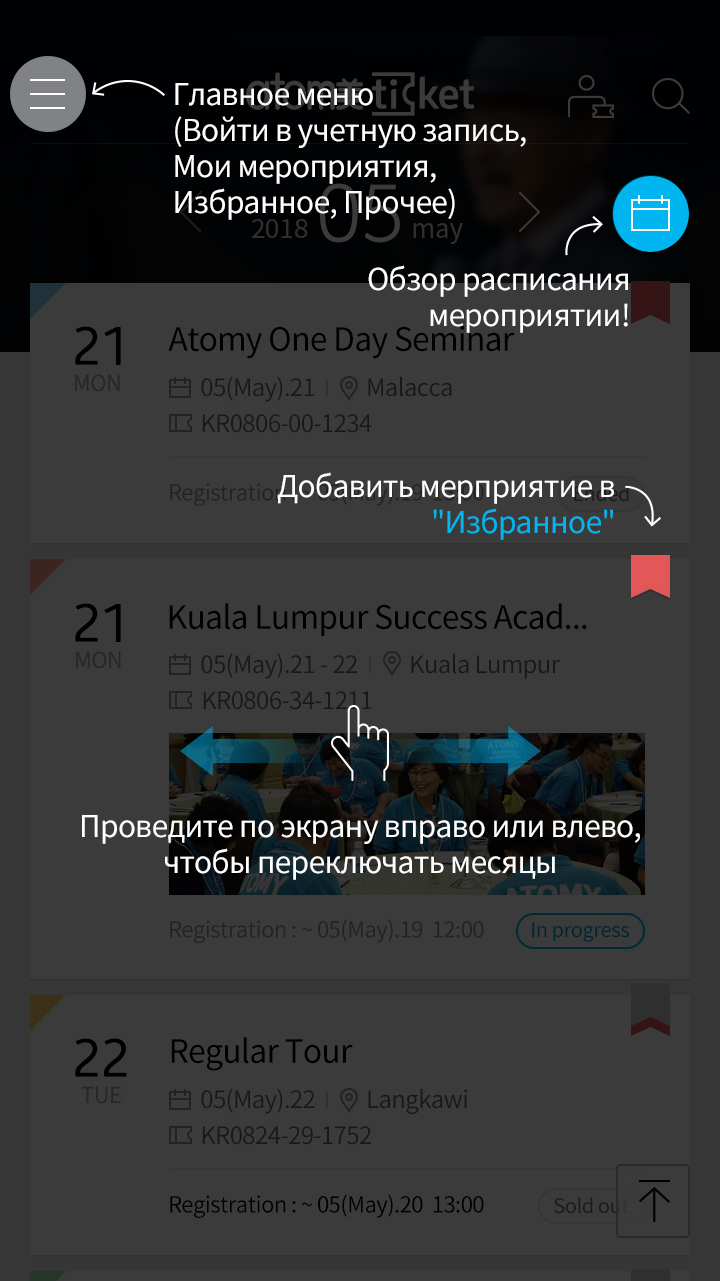Viewport: 720px width, 1281px height.
Task: Go to next month arrow
Action: pyautogui.click(x=529, y=212)
